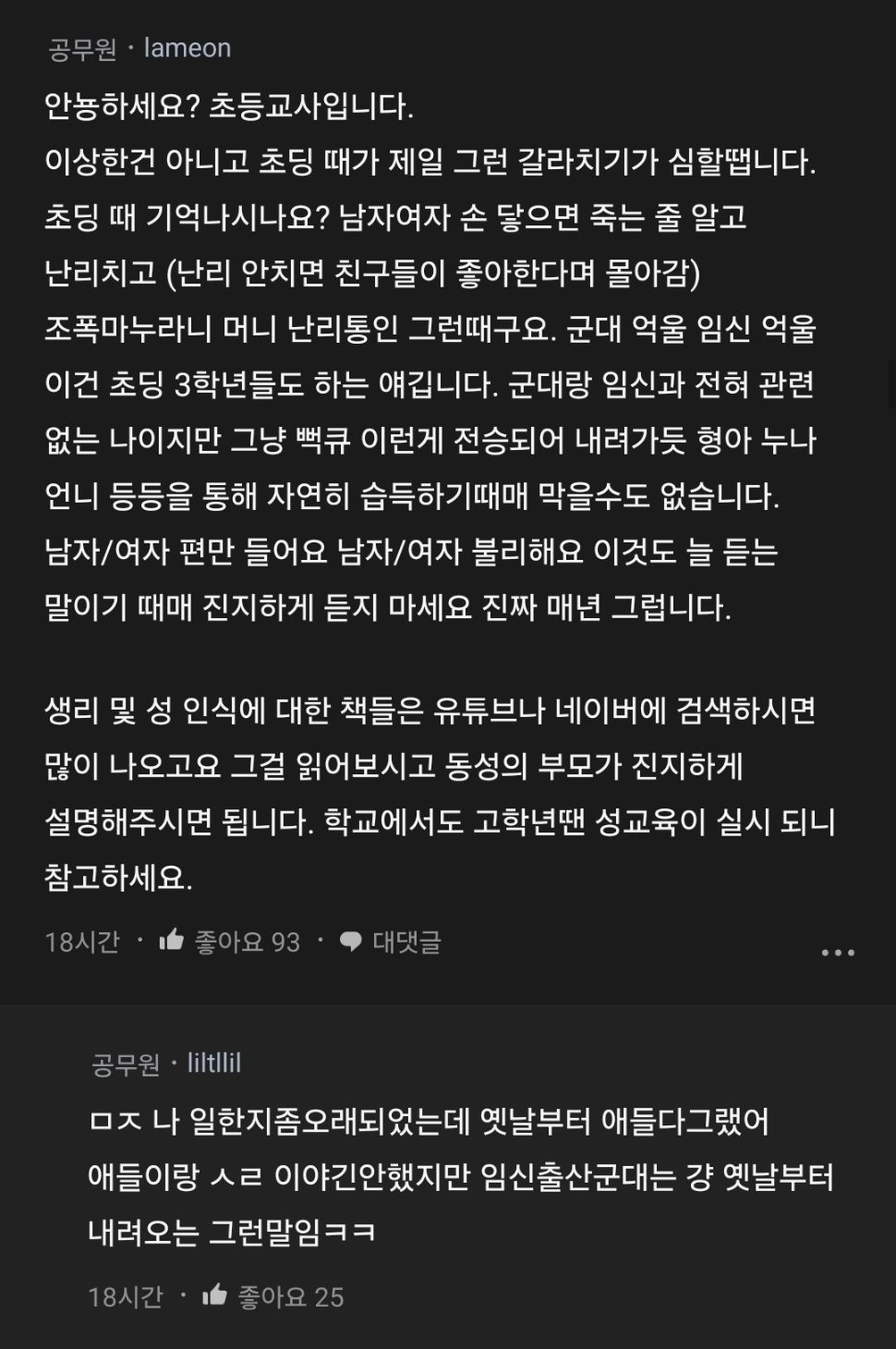896x1349 pixels.
Task: Open lameon's profile
Action: point(188,48)
